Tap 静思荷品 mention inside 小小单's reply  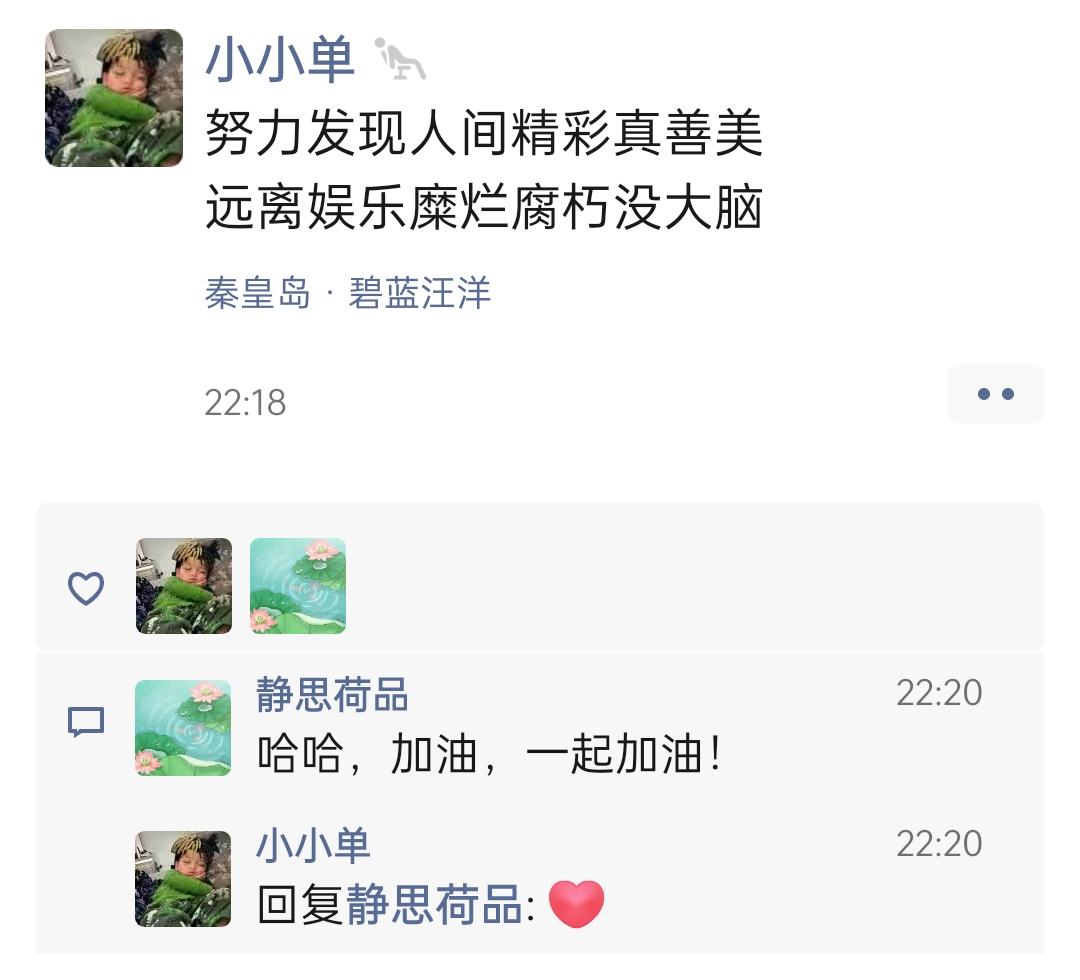tap(434, 906)
